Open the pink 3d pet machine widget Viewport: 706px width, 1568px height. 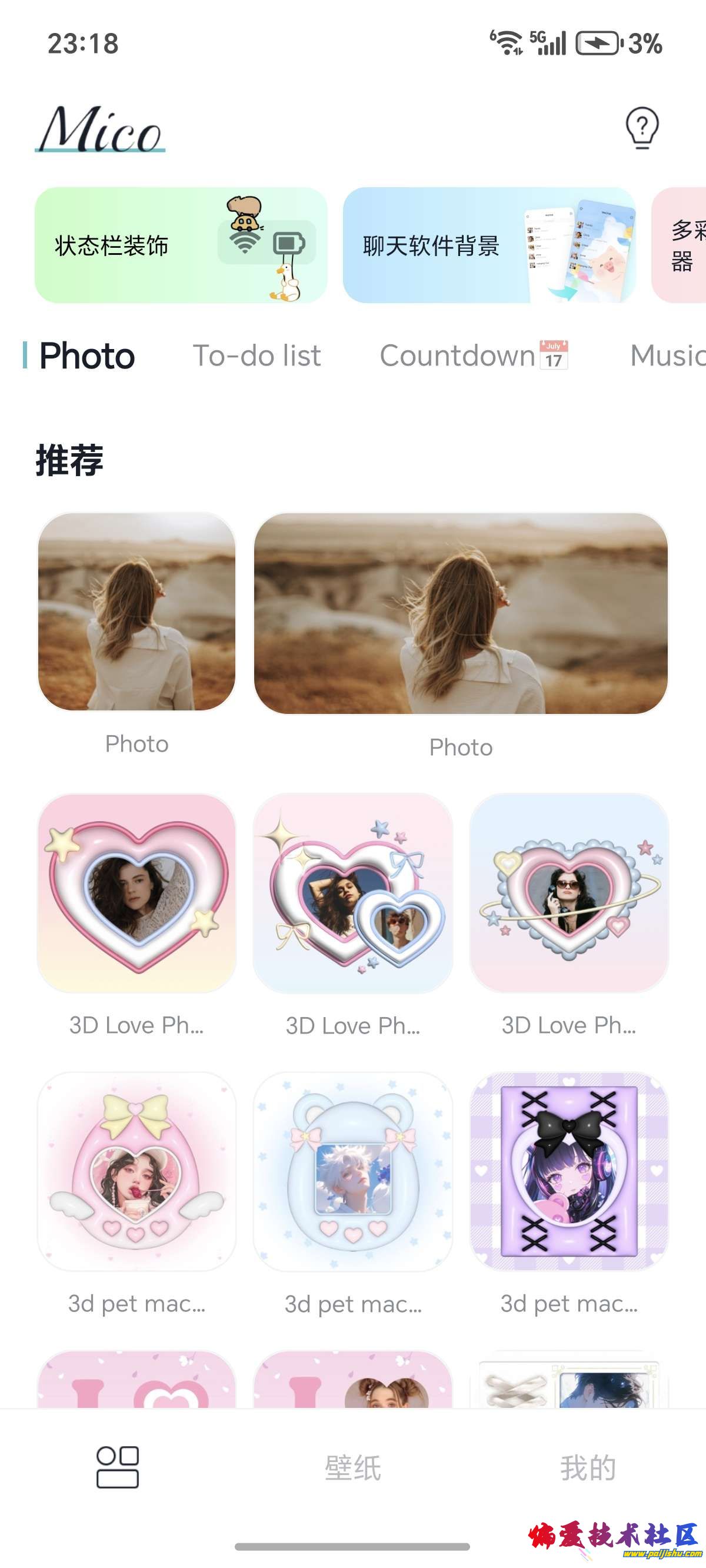(x=137, y=1172)
